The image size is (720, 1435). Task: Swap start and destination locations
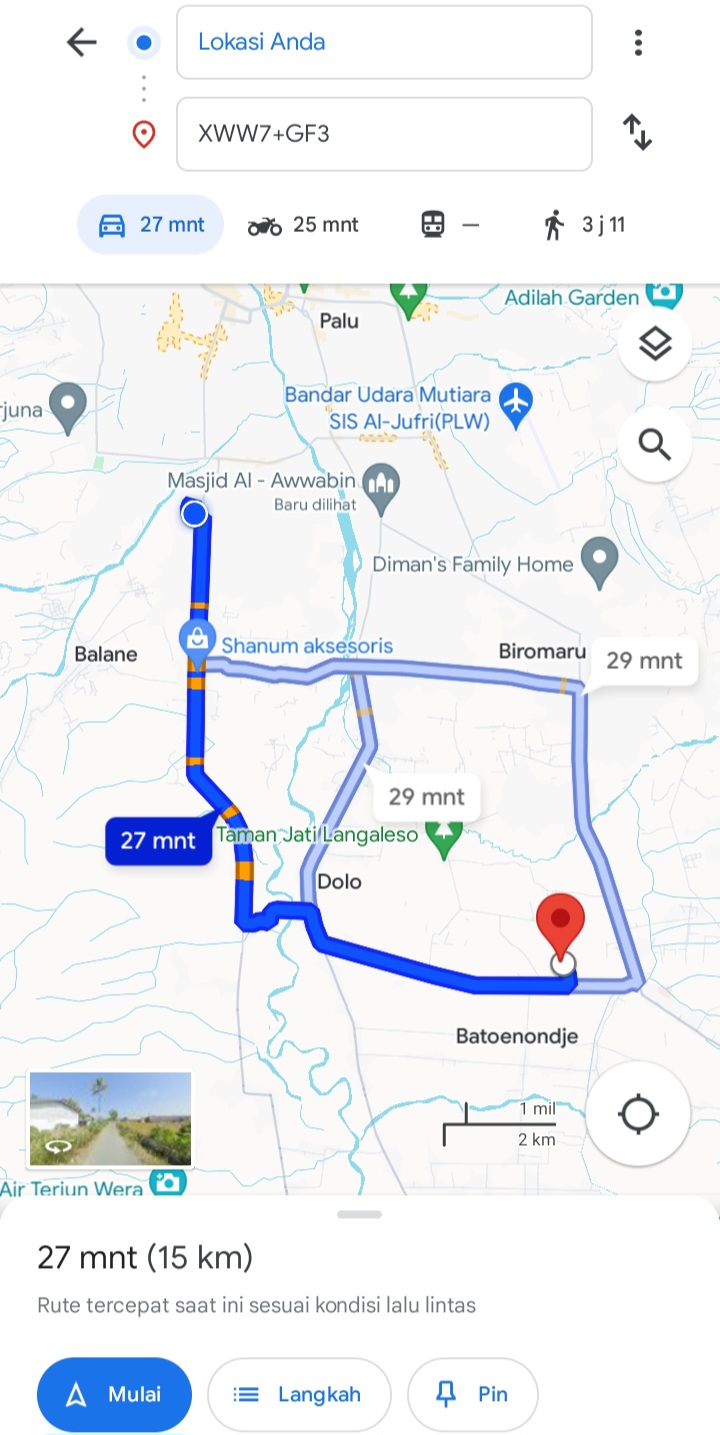pos(637,132)
